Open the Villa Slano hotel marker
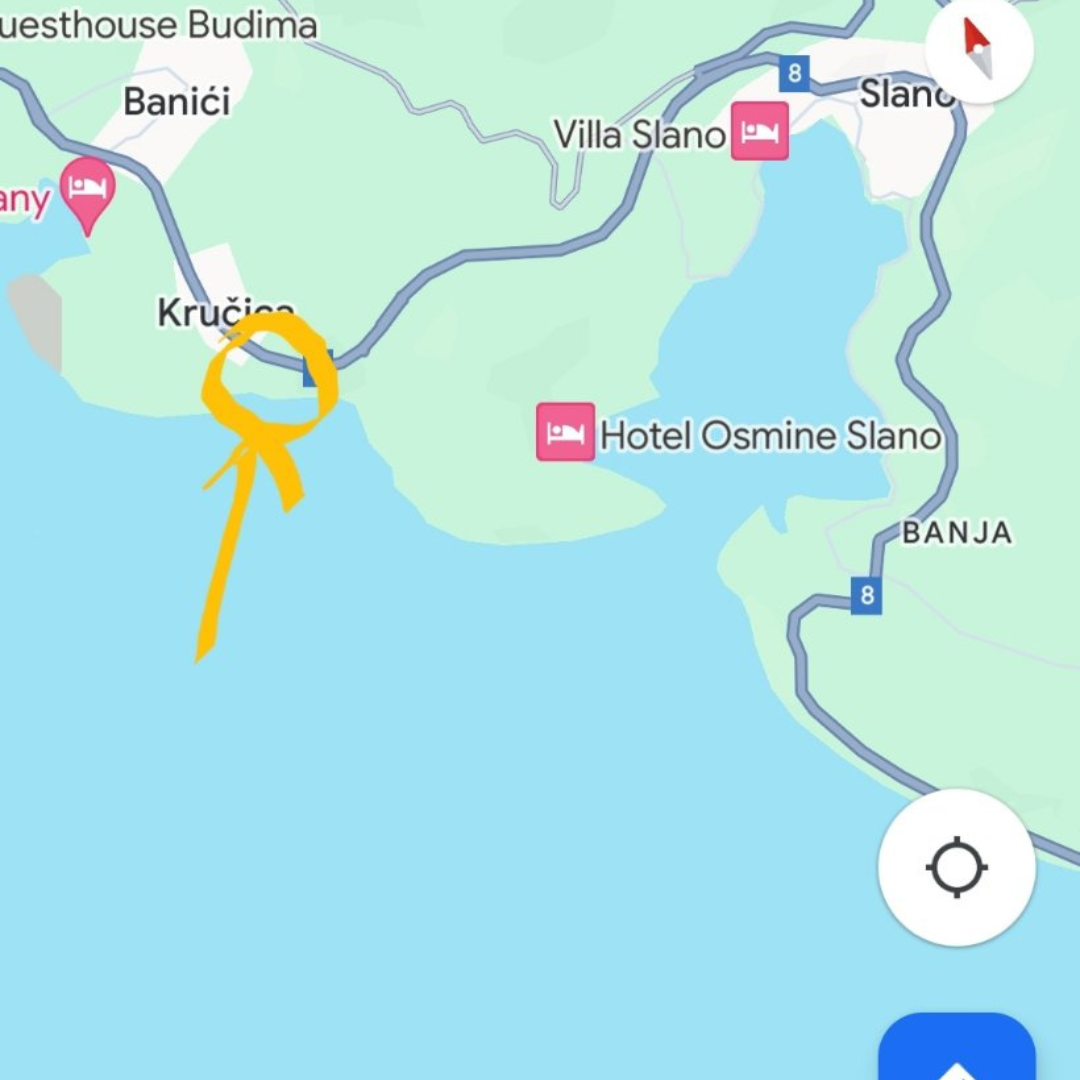This screenshot has width=1080, height=1080. pyautogui.click(x=760, y=131)
